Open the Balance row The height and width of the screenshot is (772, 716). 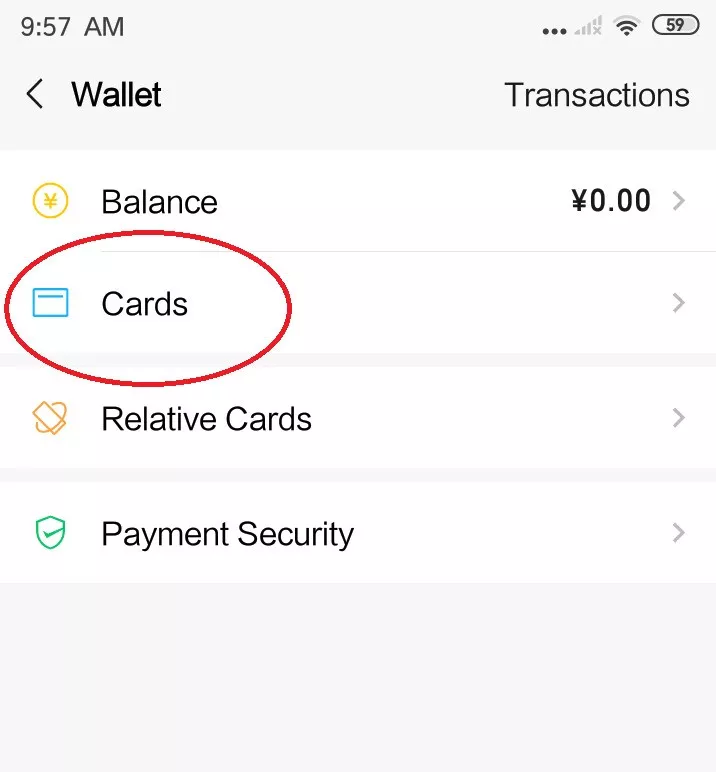358,201
